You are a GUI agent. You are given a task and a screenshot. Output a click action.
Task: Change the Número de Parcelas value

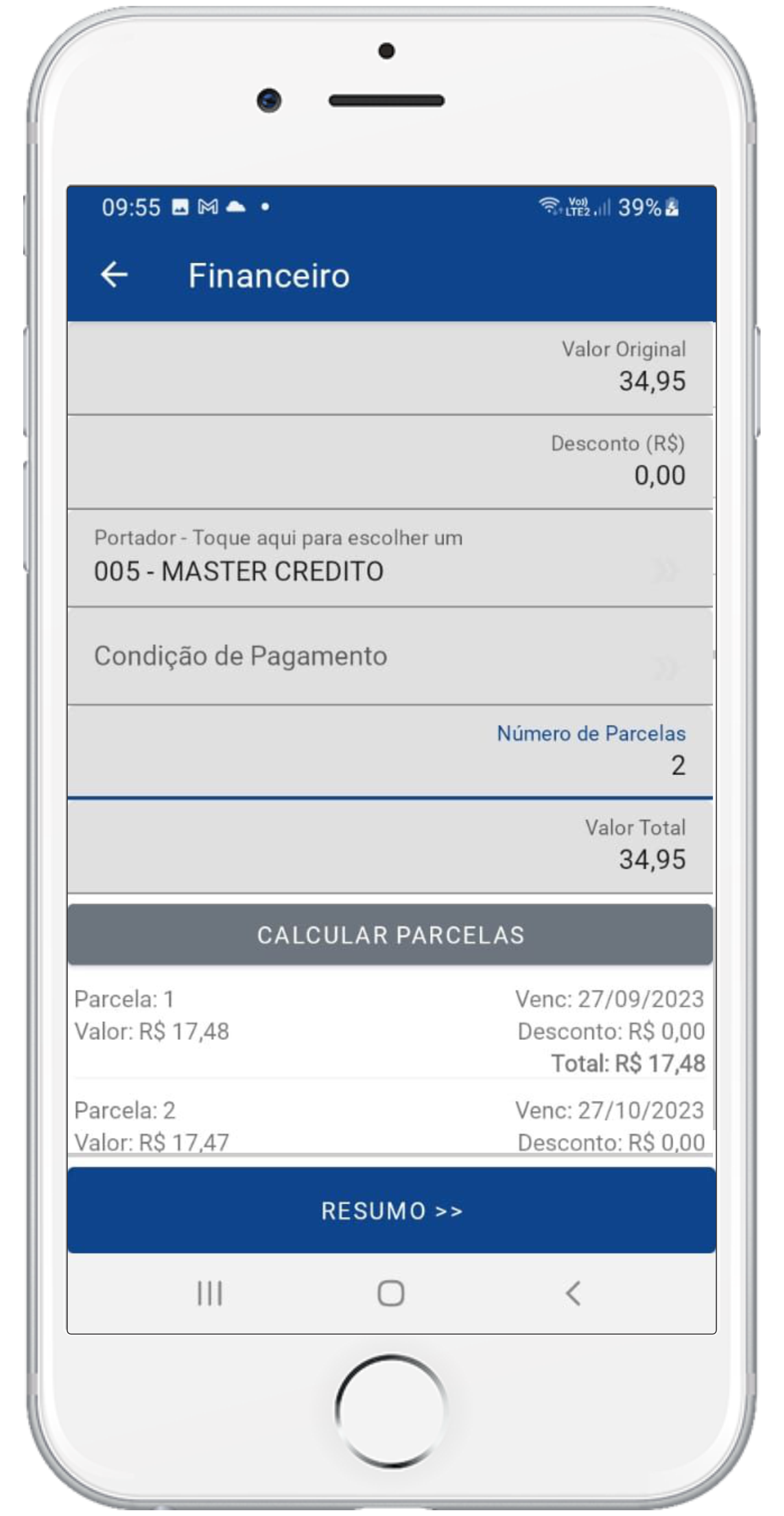point(390,751)
